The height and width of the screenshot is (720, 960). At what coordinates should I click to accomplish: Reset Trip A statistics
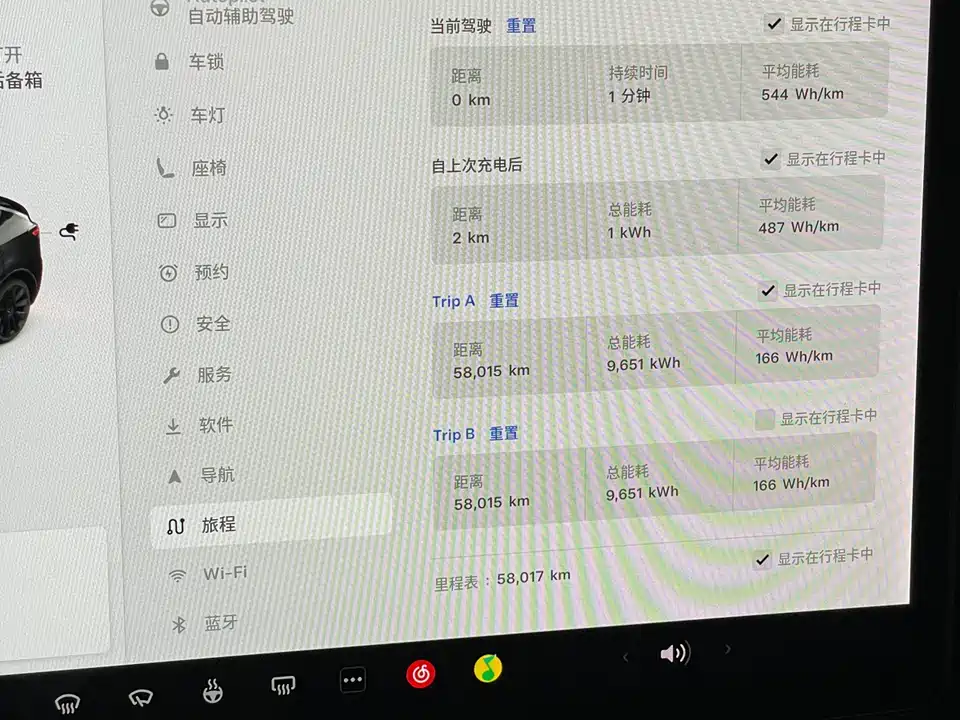(504, 300)
